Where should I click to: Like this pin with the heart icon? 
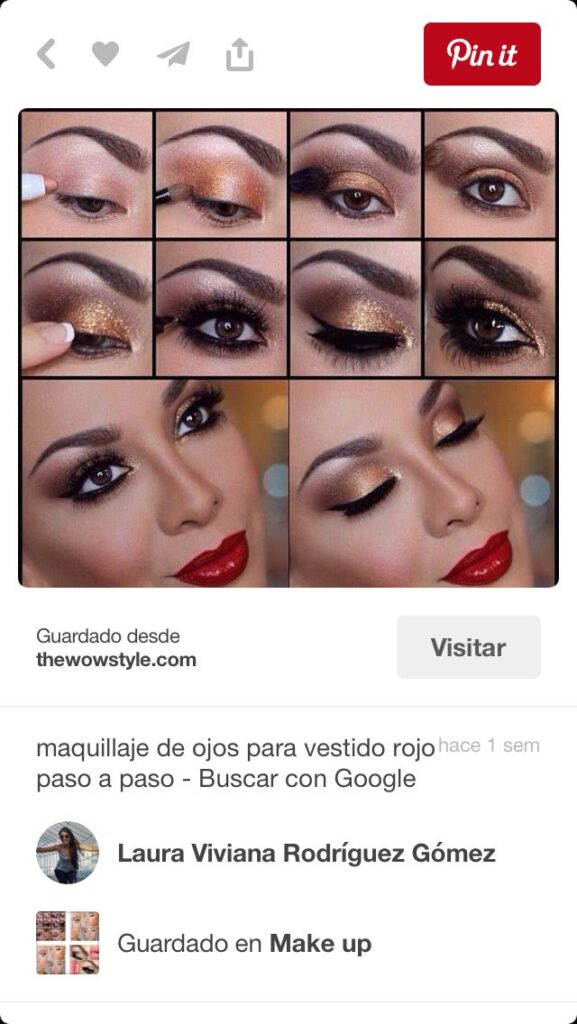click(x=105, y=54)
